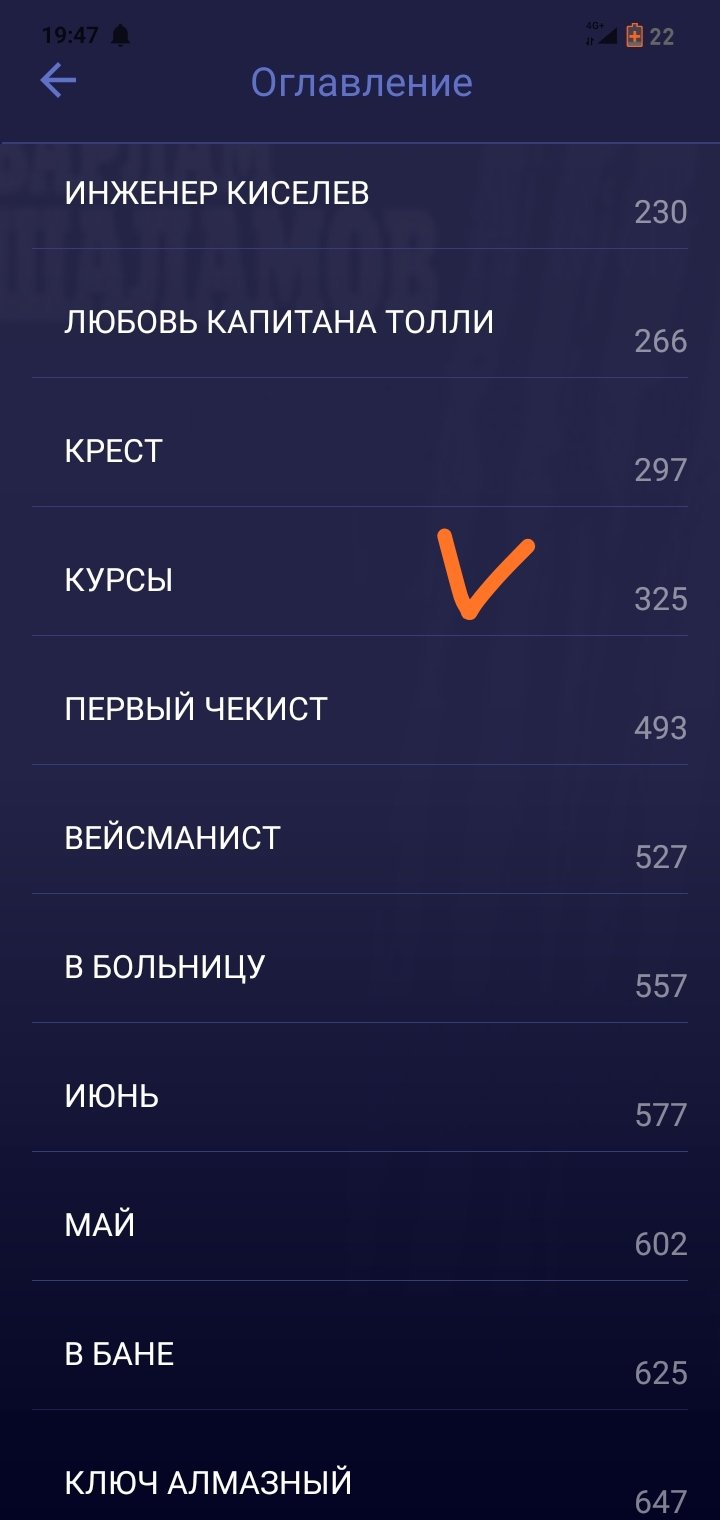
Task: Open ВЕЙСМАНИСТ in the contents
Action: [x=360, y=829]
